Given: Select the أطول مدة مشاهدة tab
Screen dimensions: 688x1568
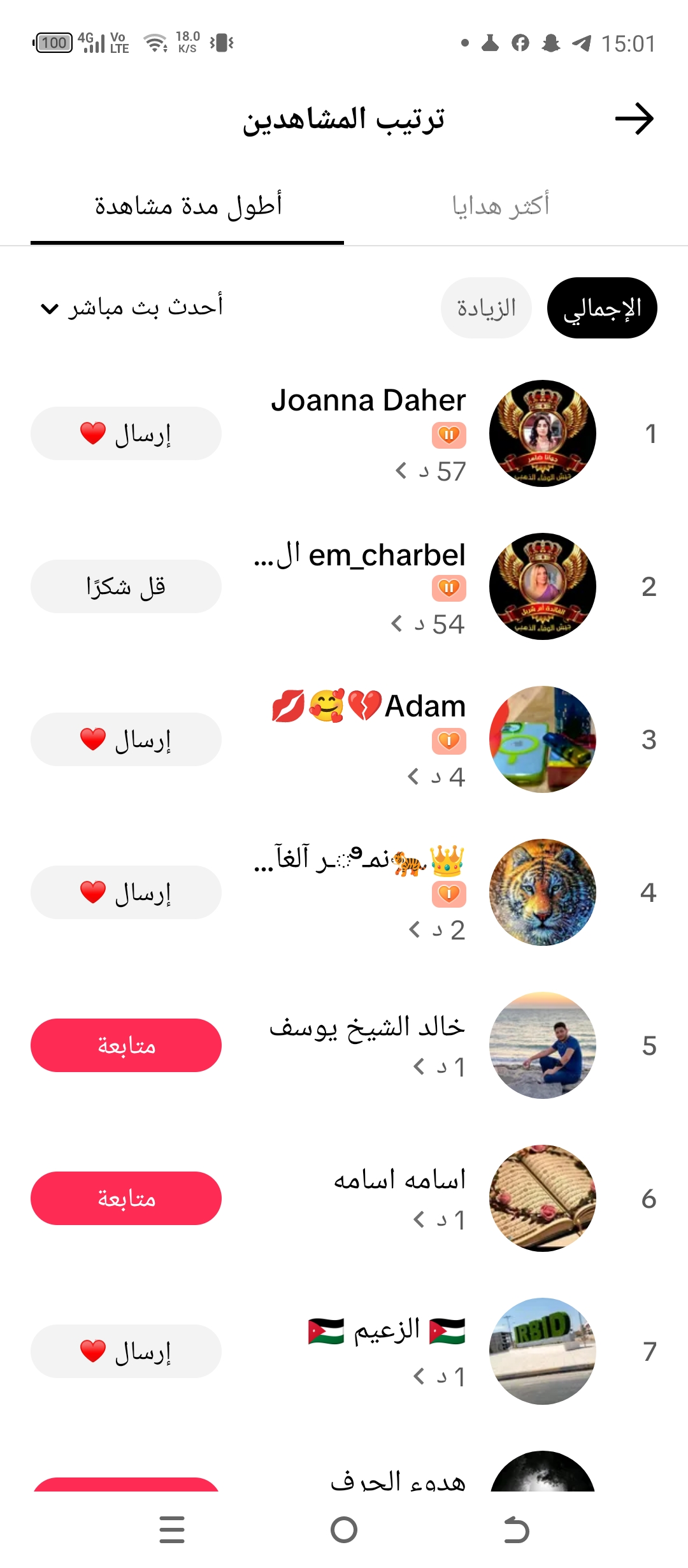Looking at the screenshot, I should tap(188, 206).
